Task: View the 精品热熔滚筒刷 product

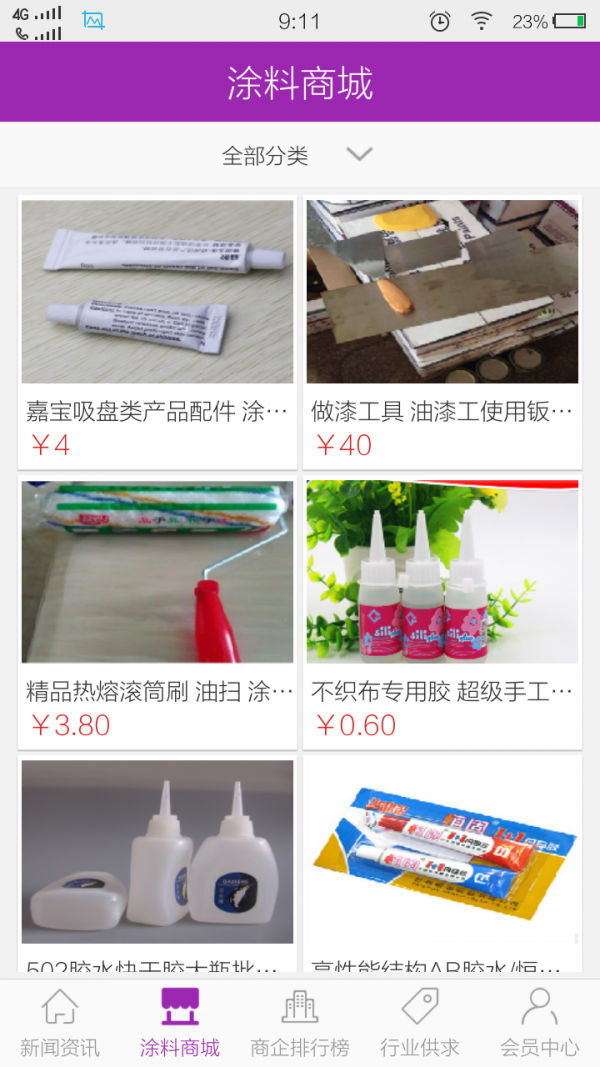Action: pos(158,612)
